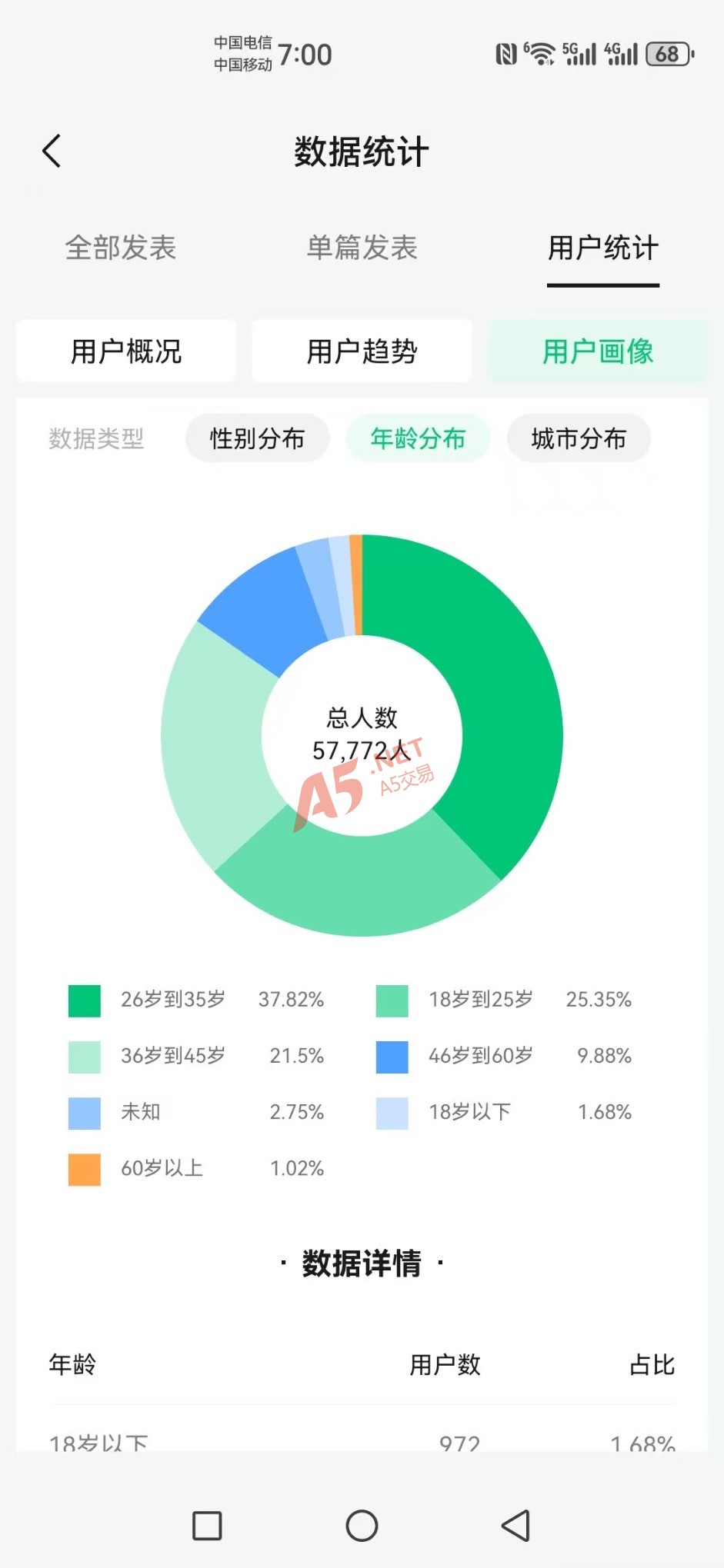Screen dimensions: 724x1568
Task: Open the 单篇发表 tab
Action: (x=362, y=248)
